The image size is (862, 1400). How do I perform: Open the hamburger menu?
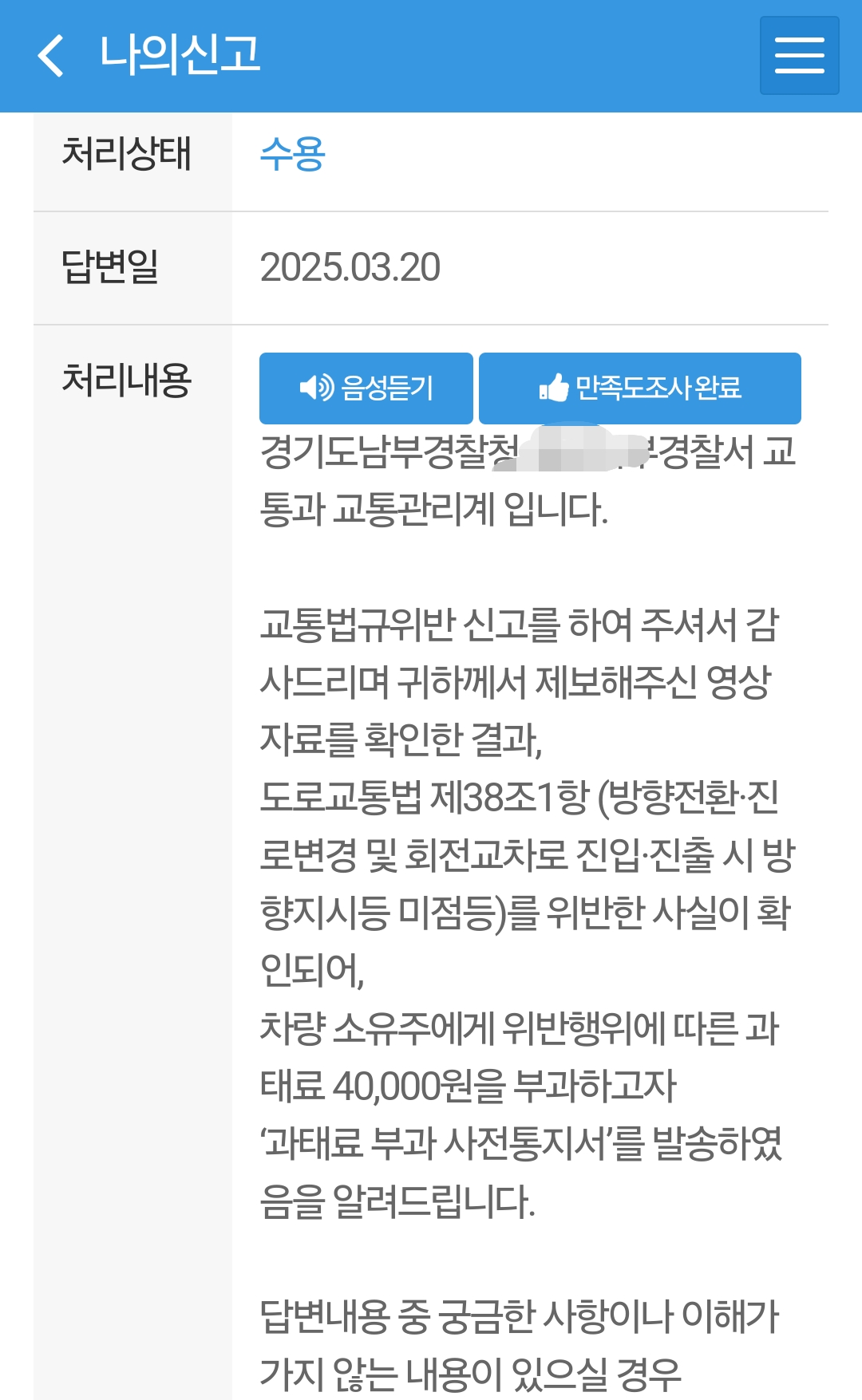click(x=799, y=56)
